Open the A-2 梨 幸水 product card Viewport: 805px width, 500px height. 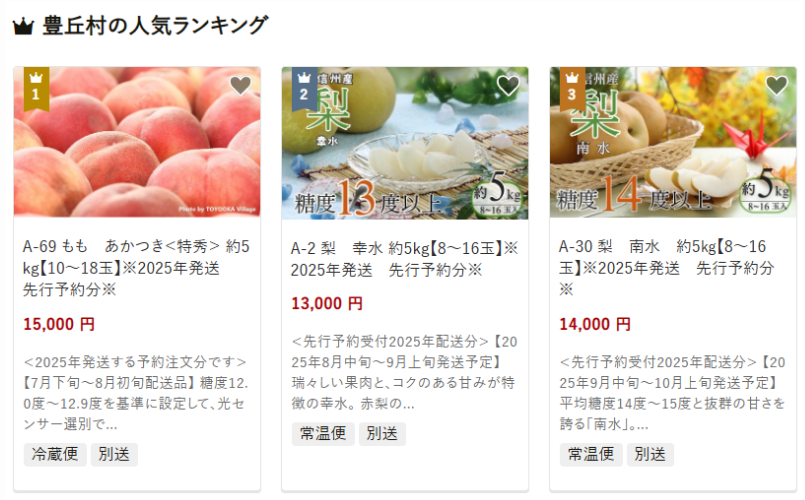pyautogui.click(x=404, y=257)
